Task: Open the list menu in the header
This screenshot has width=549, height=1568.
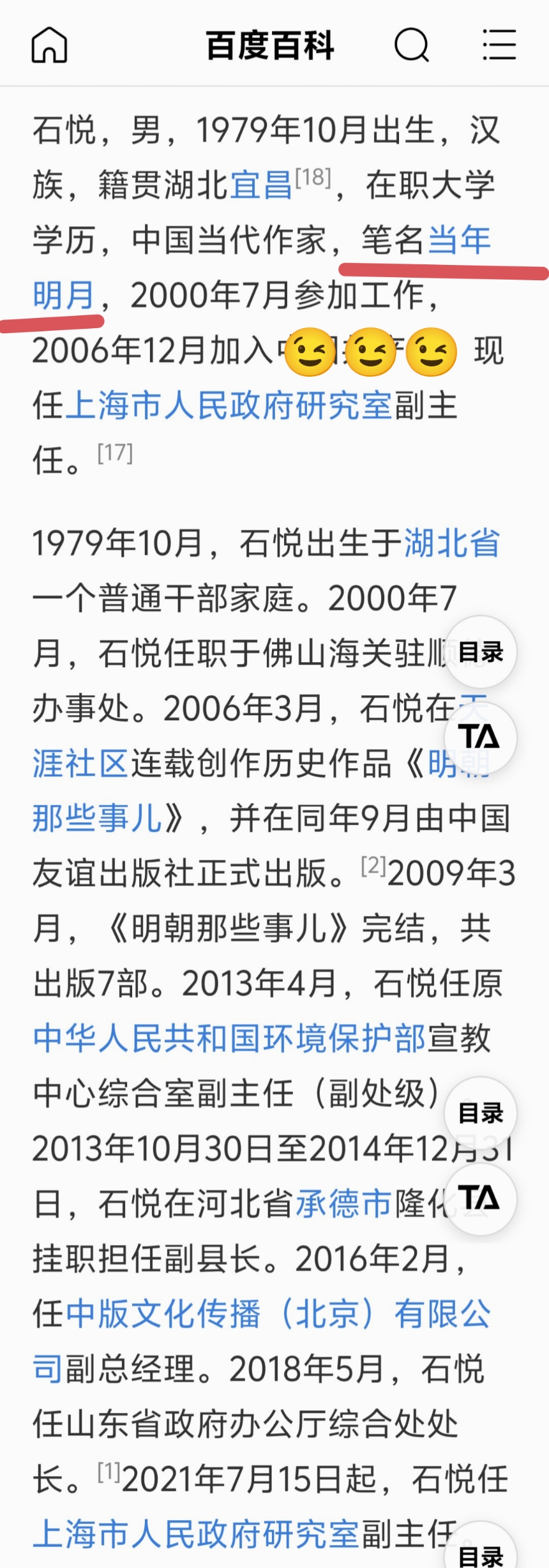Action: pos(499,45)
